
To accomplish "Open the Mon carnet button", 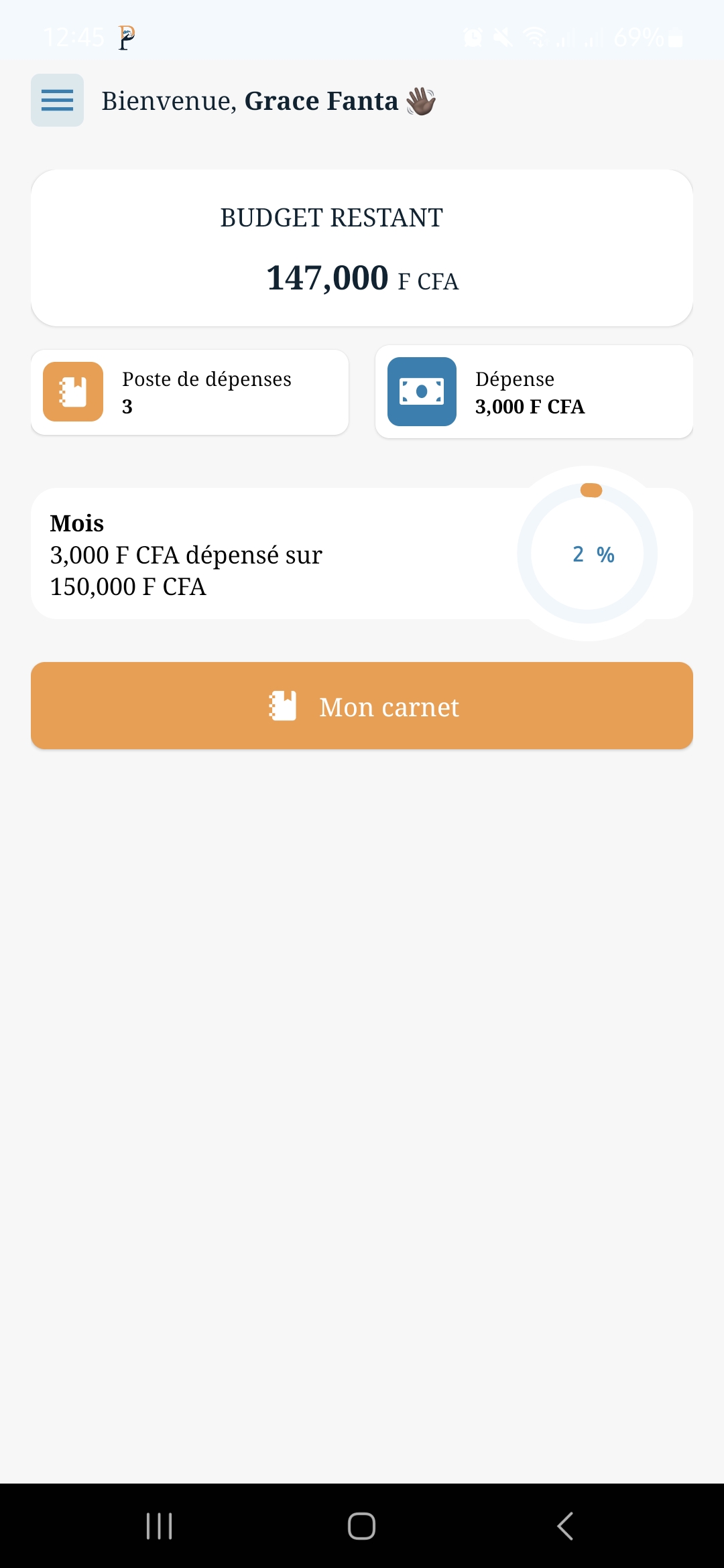I will coord(362,706).
